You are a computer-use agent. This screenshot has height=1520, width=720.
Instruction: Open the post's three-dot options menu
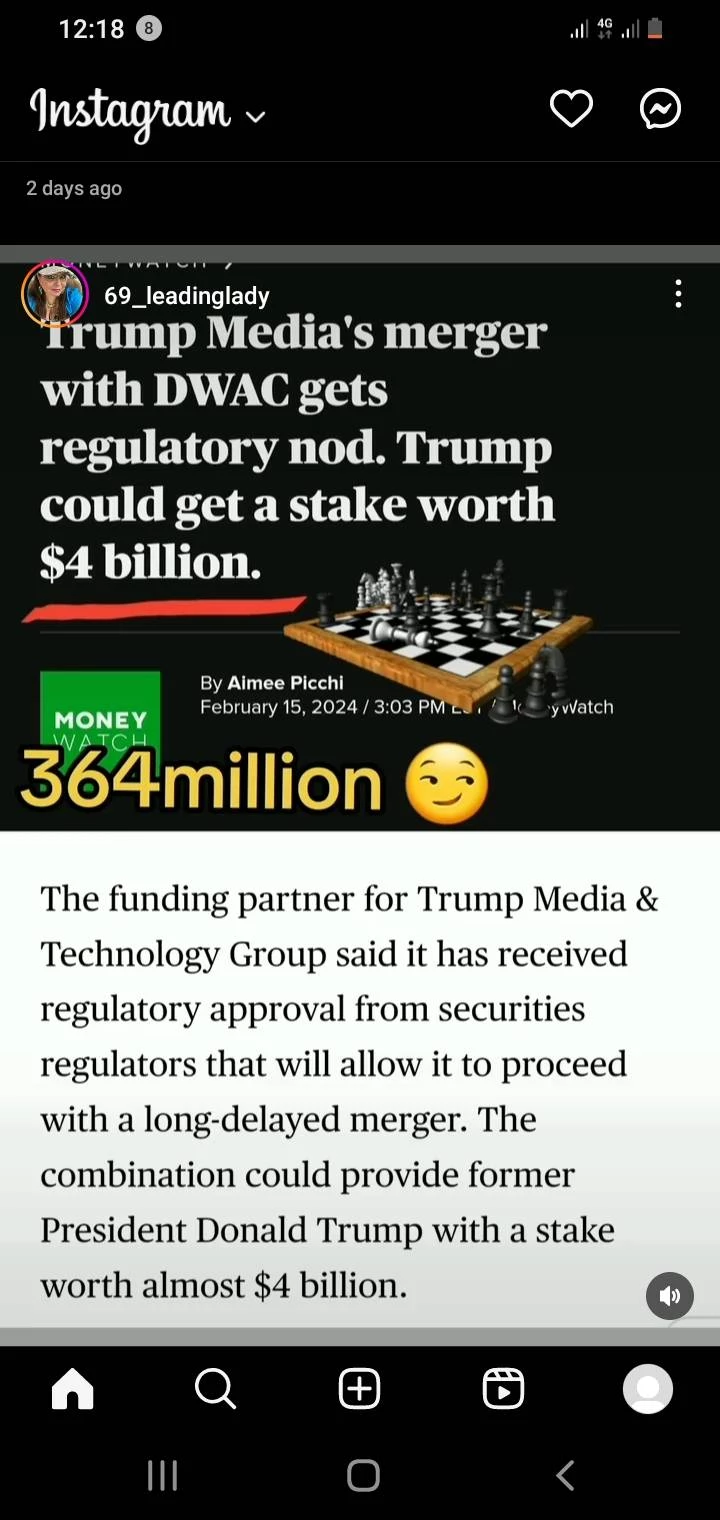click(679, 293)
